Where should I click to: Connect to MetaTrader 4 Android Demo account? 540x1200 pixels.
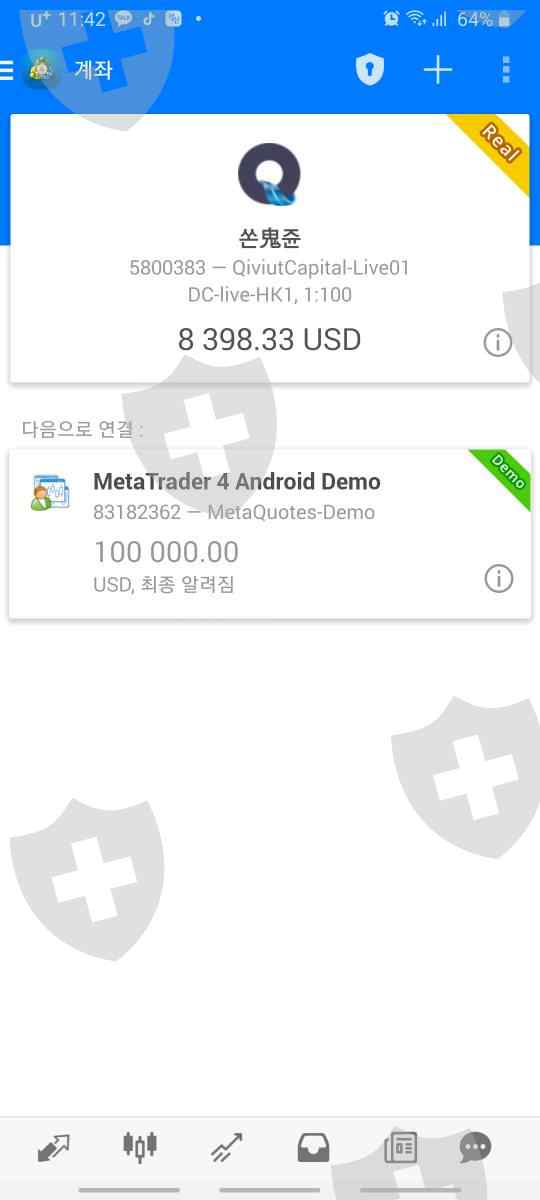270,534
